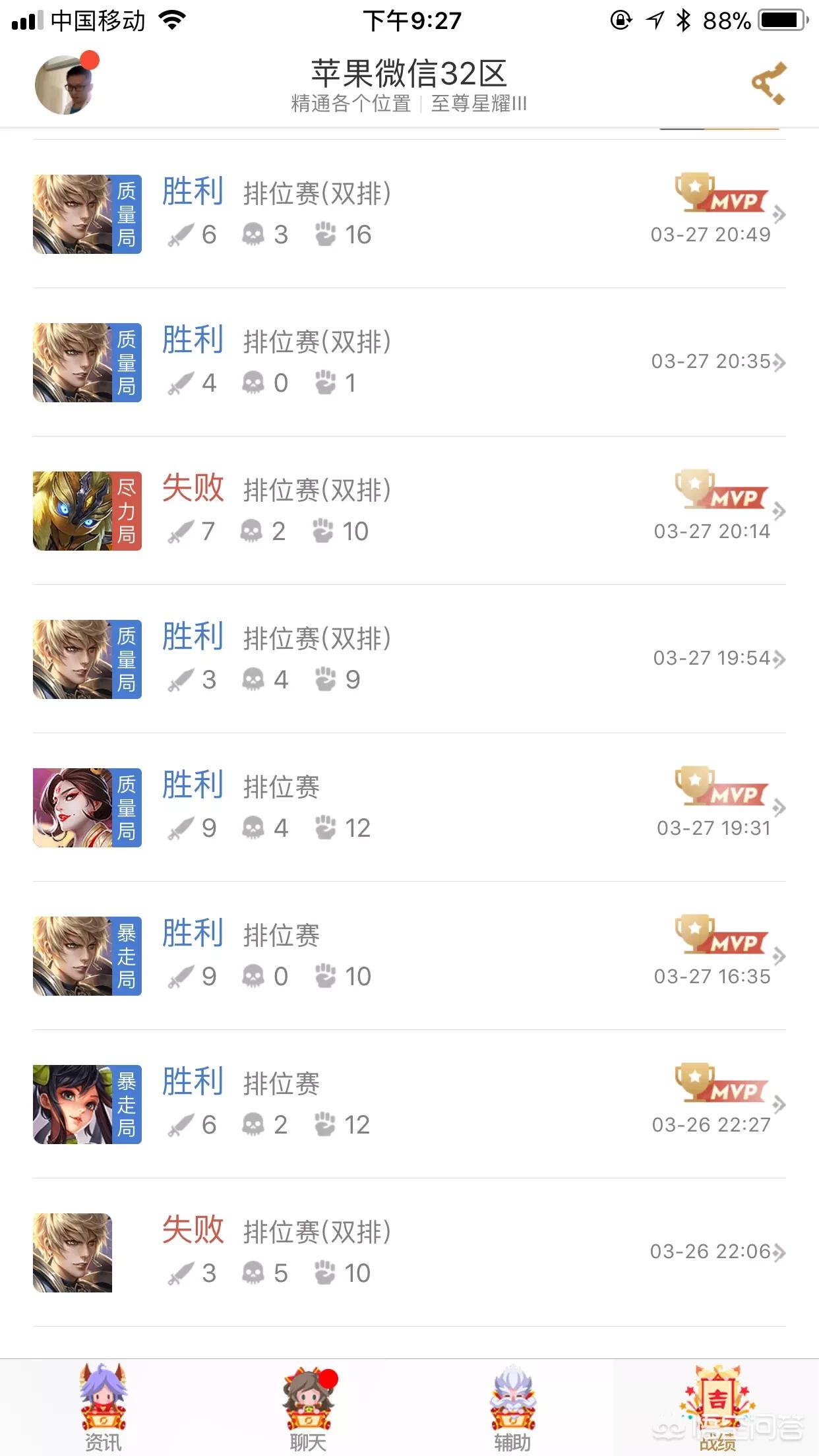Open the profile avatar at top left
Viewport: 819px width, 1456px height.
[65, 84]
